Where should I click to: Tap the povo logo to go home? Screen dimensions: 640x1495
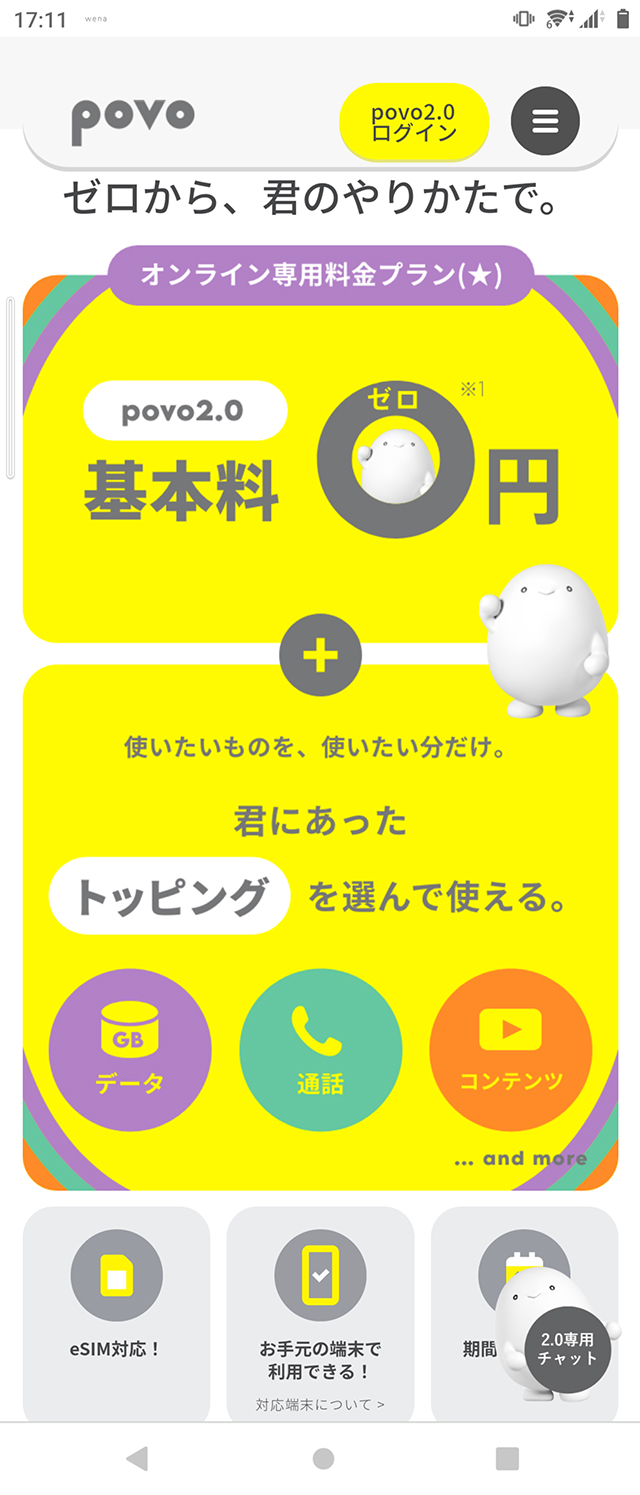[133, 119]
